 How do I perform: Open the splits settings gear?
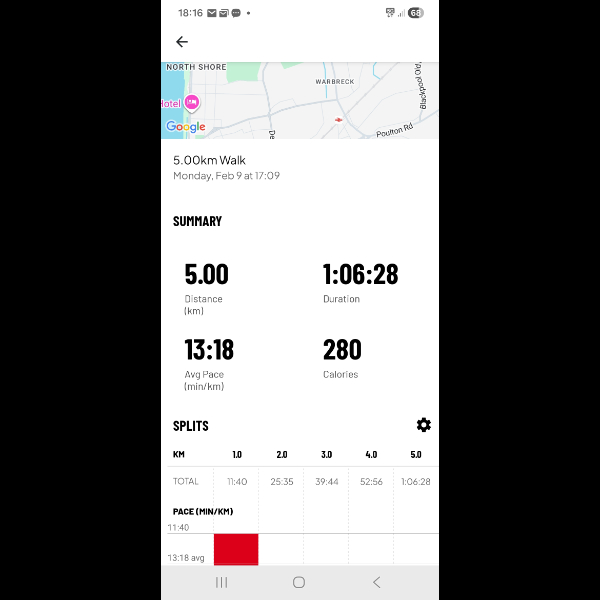423,425
